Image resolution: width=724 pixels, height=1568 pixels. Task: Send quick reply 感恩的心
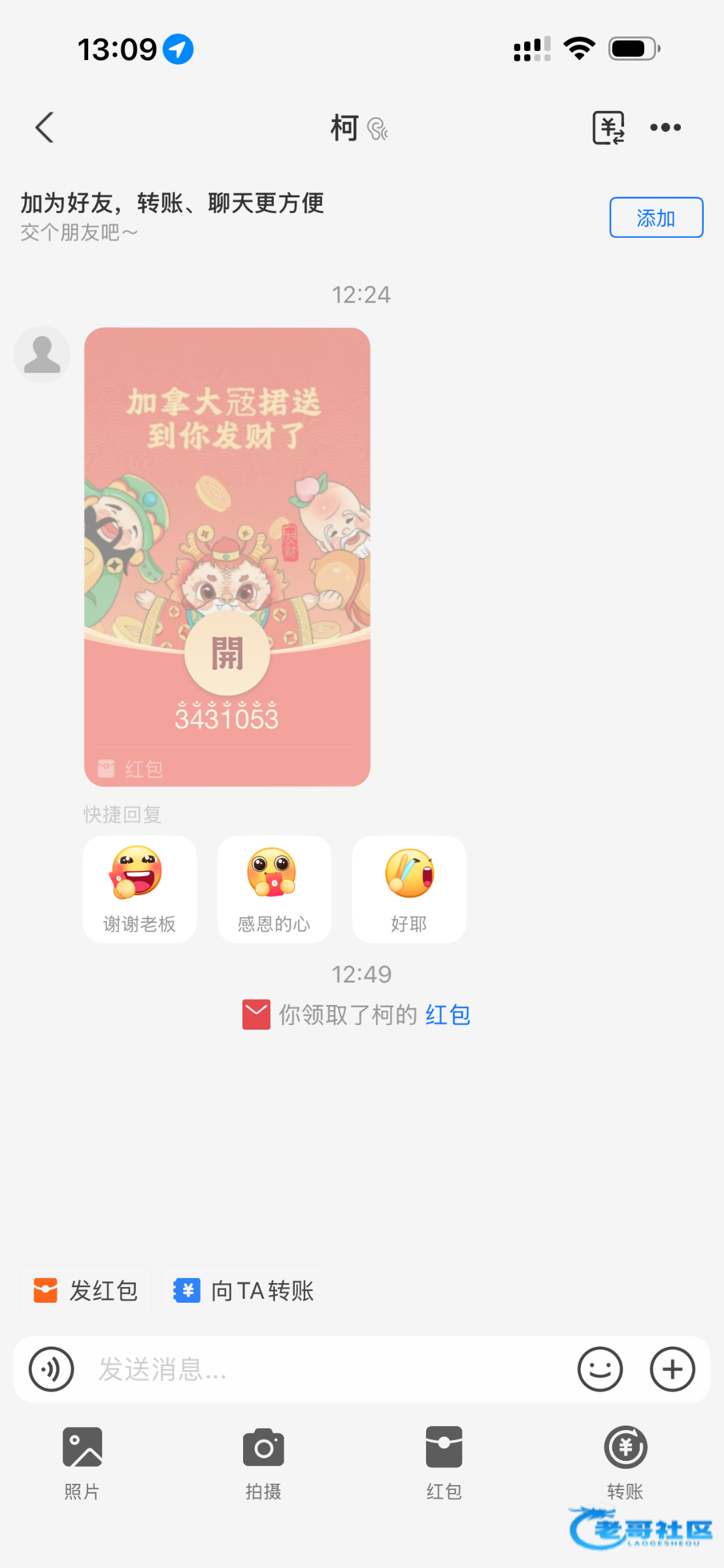coord(274,889)
